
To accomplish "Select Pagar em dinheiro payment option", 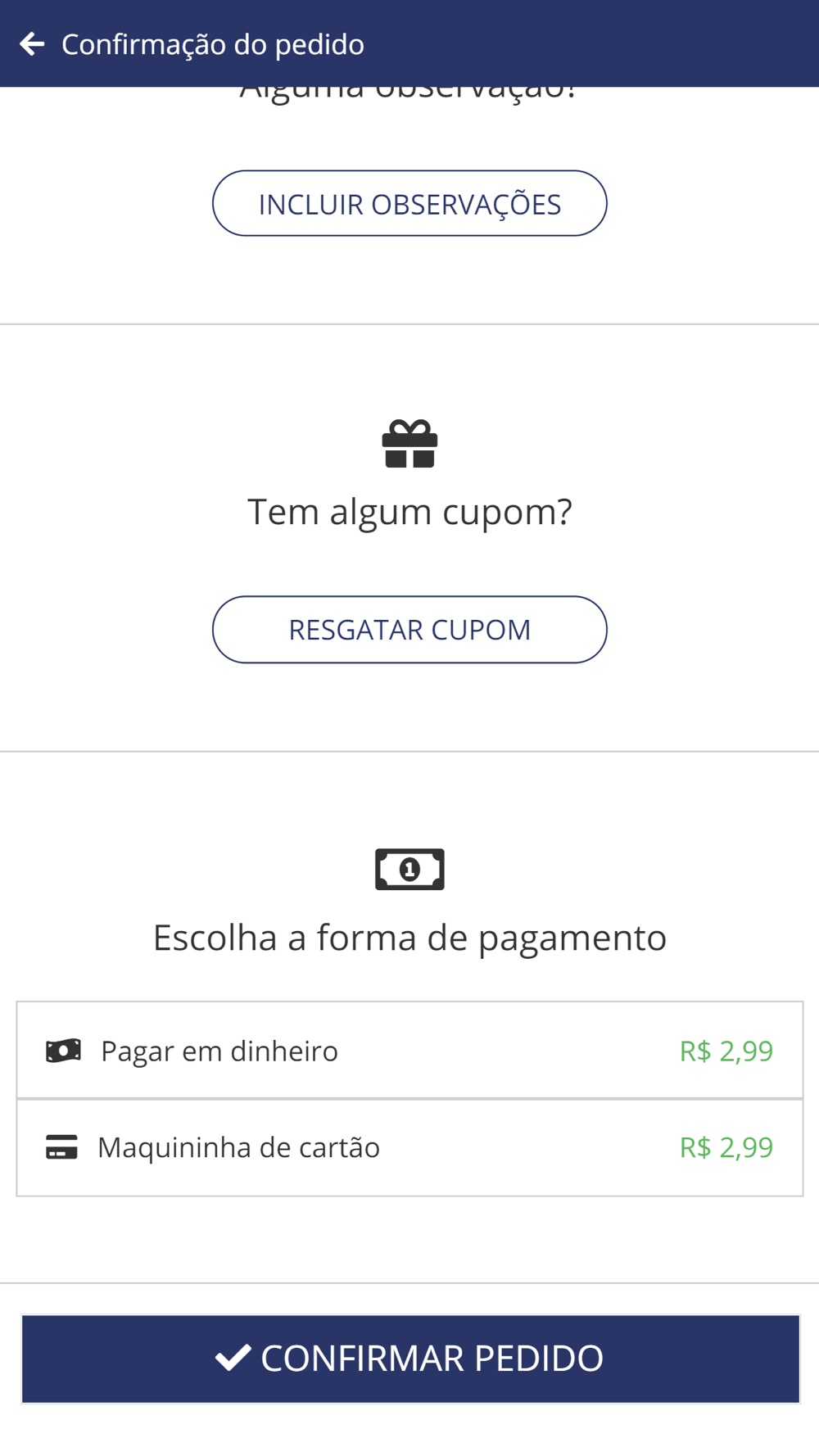I will 409,1050.
